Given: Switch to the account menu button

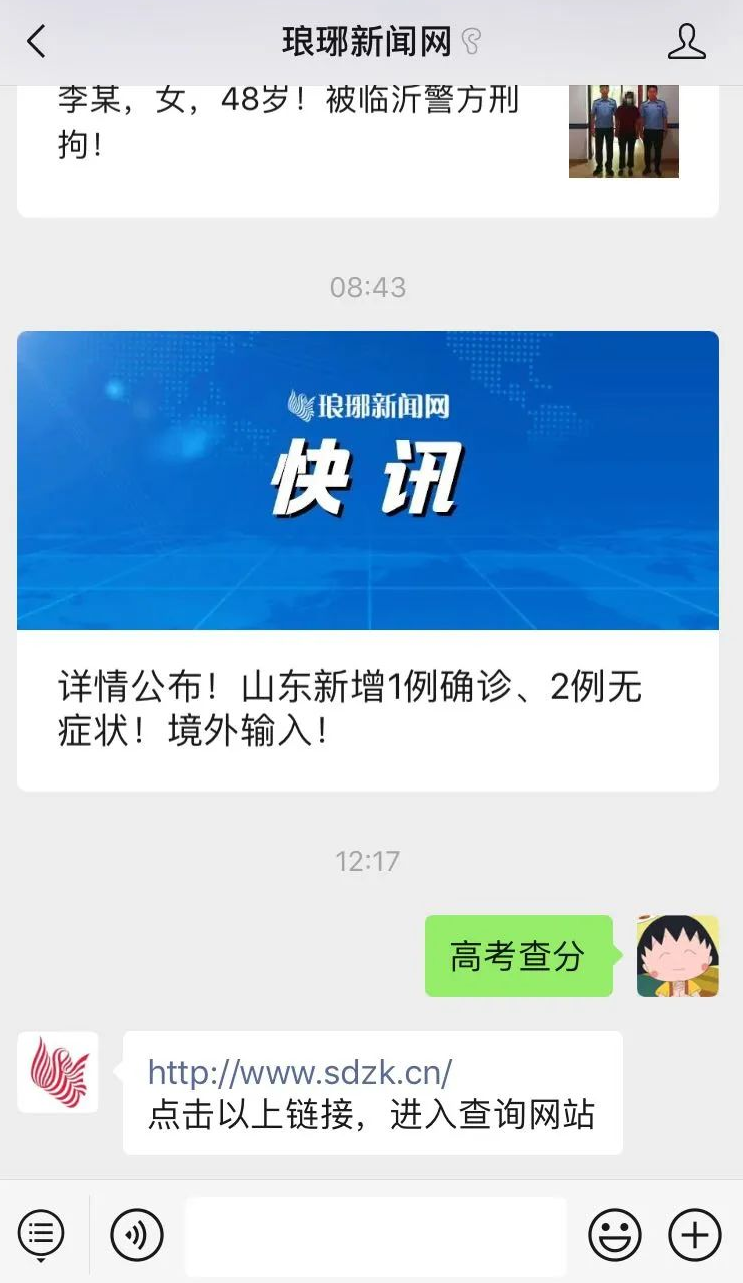Looking at the screenshot, I should [41, 1234].
